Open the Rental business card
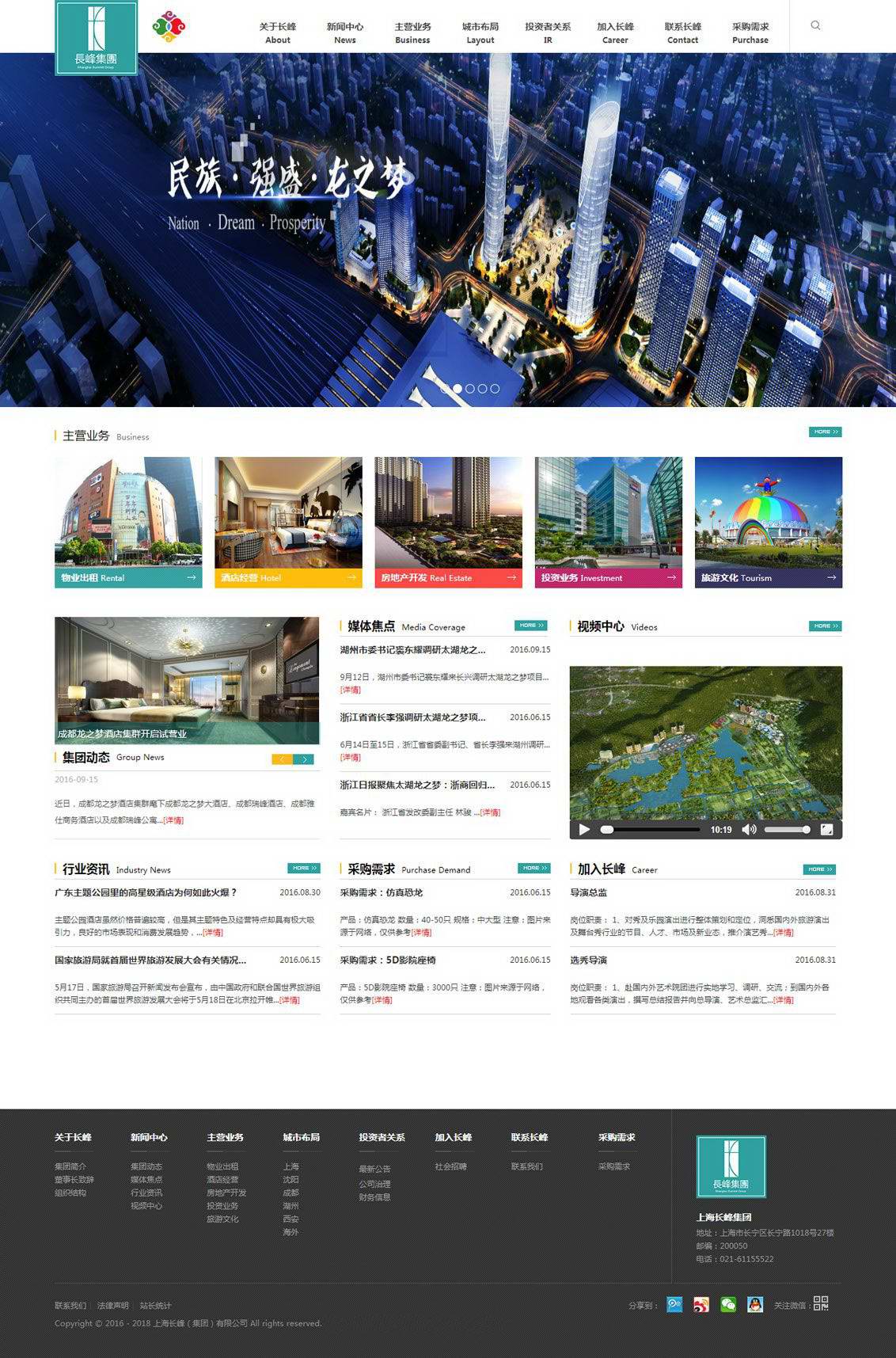This screenshot has height=1358, width=896. 128,523
